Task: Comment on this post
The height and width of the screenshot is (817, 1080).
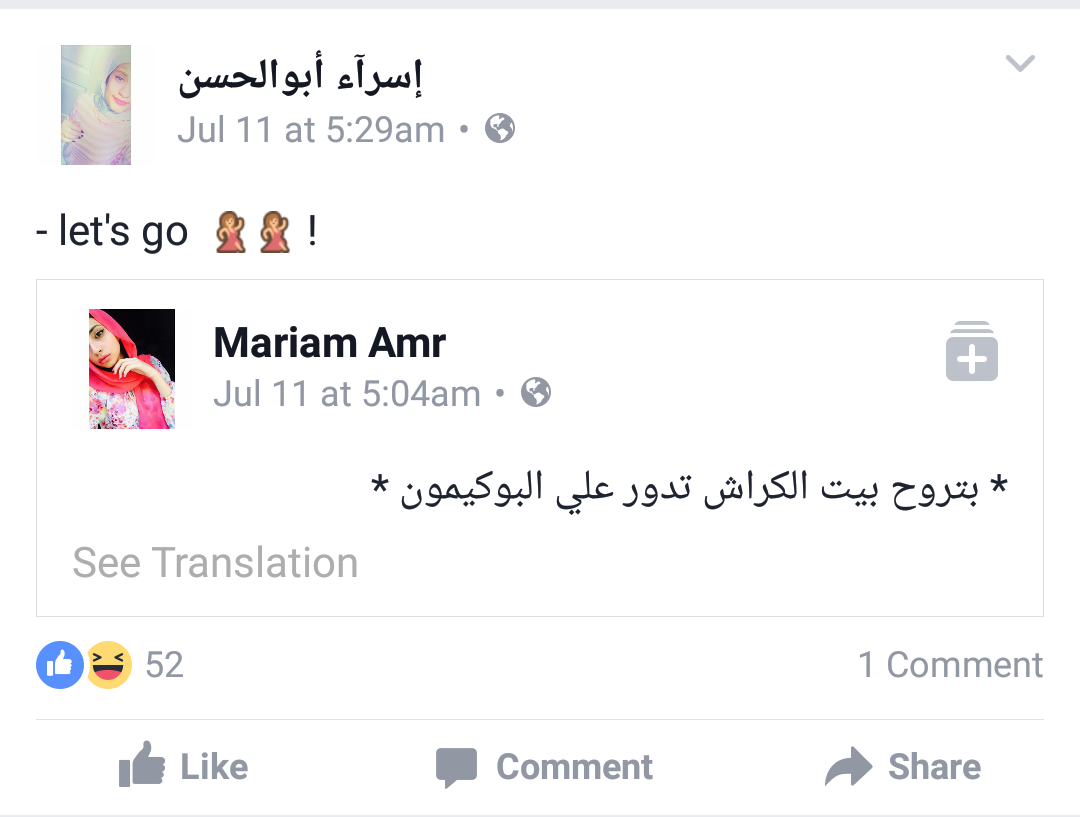Action: tap(544, 767)
